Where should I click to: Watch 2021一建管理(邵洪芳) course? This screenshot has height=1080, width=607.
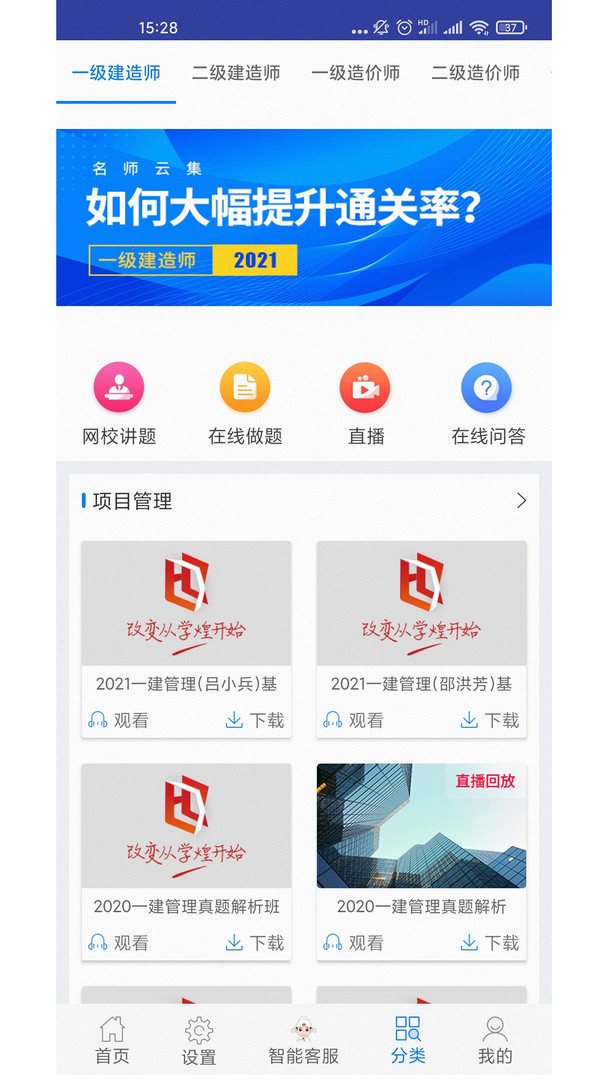354,720
